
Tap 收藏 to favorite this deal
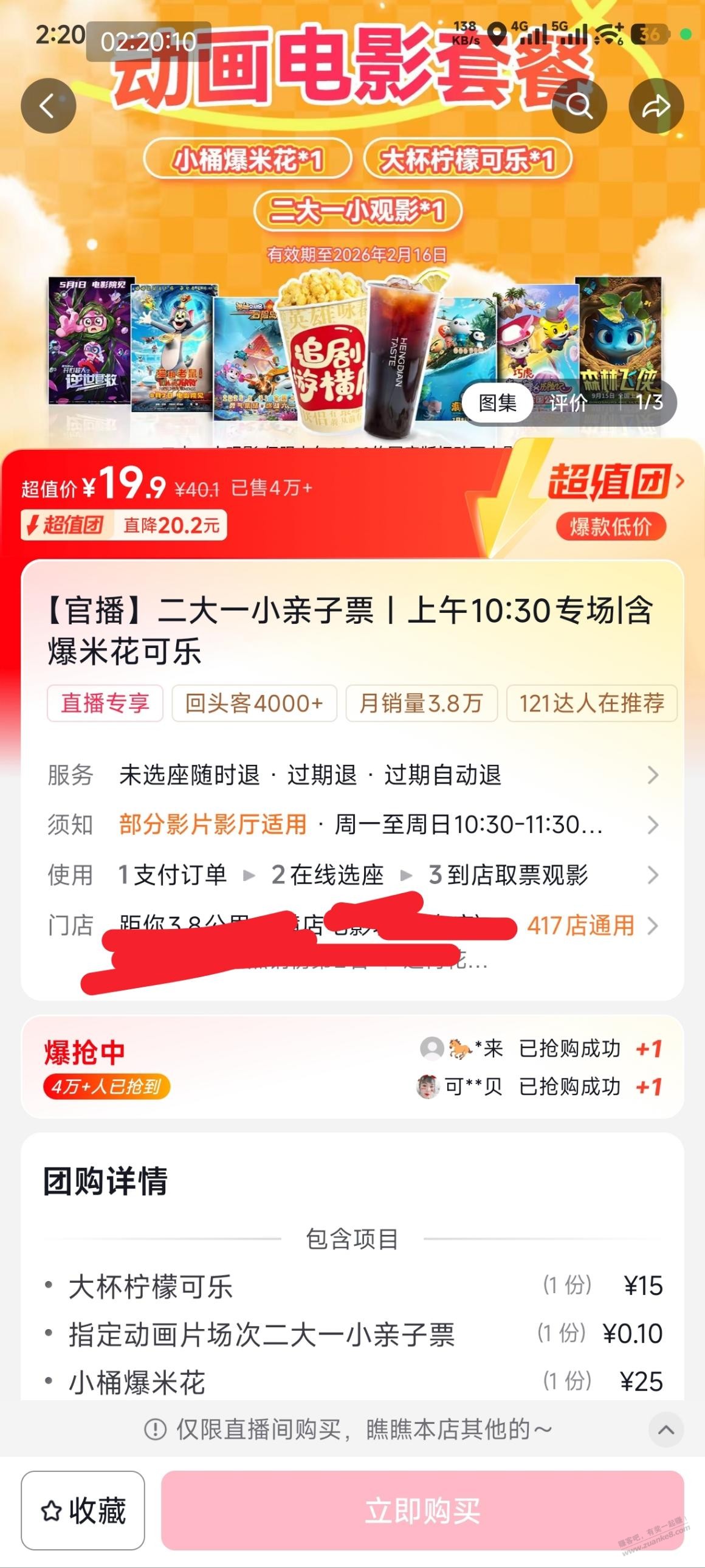(x=83, y=1511)
